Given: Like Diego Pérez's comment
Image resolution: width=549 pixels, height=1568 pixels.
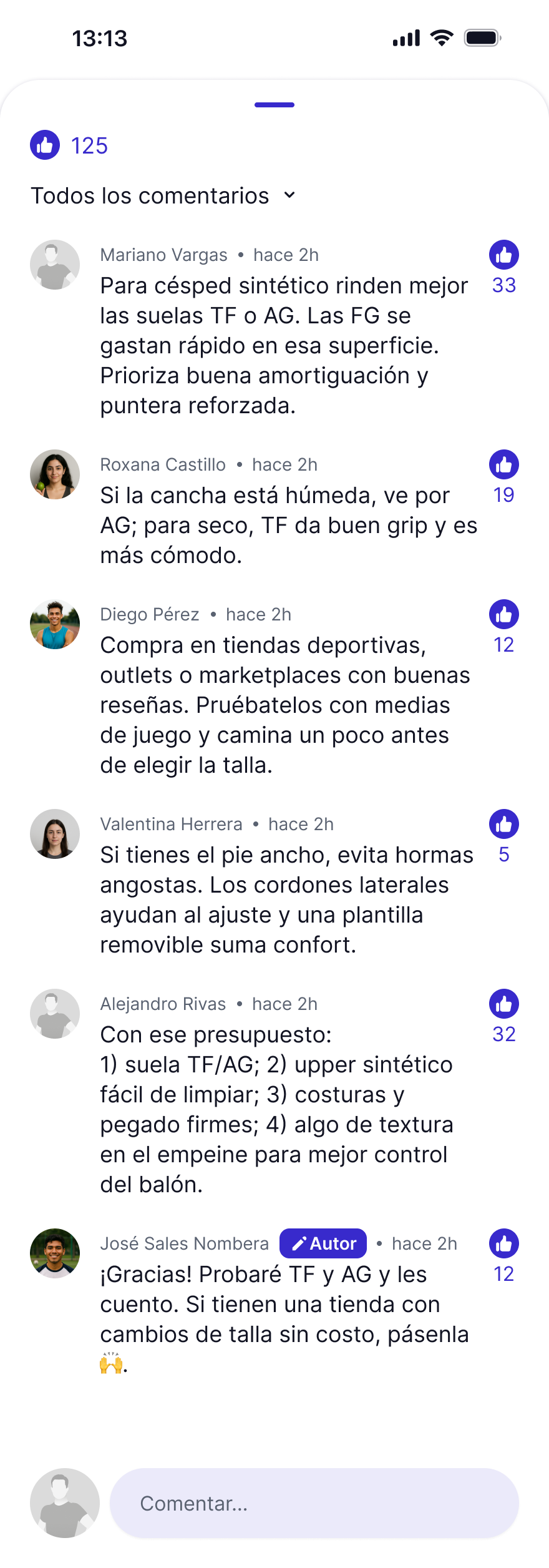Looking at the screenshot, I should coord(503,614).
